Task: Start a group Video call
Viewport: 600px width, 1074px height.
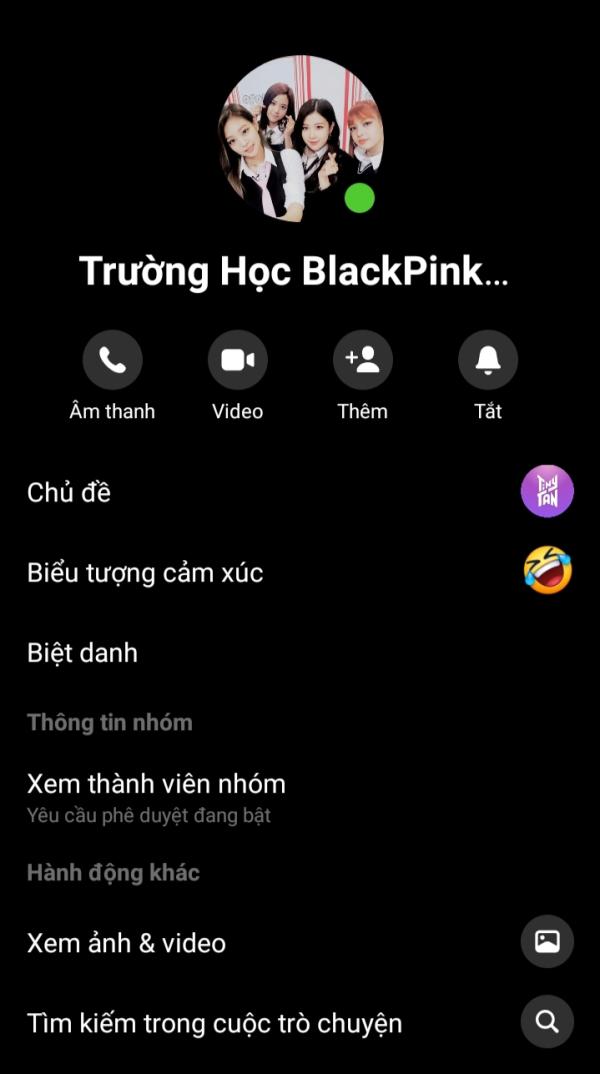Action: click(238, 360)
